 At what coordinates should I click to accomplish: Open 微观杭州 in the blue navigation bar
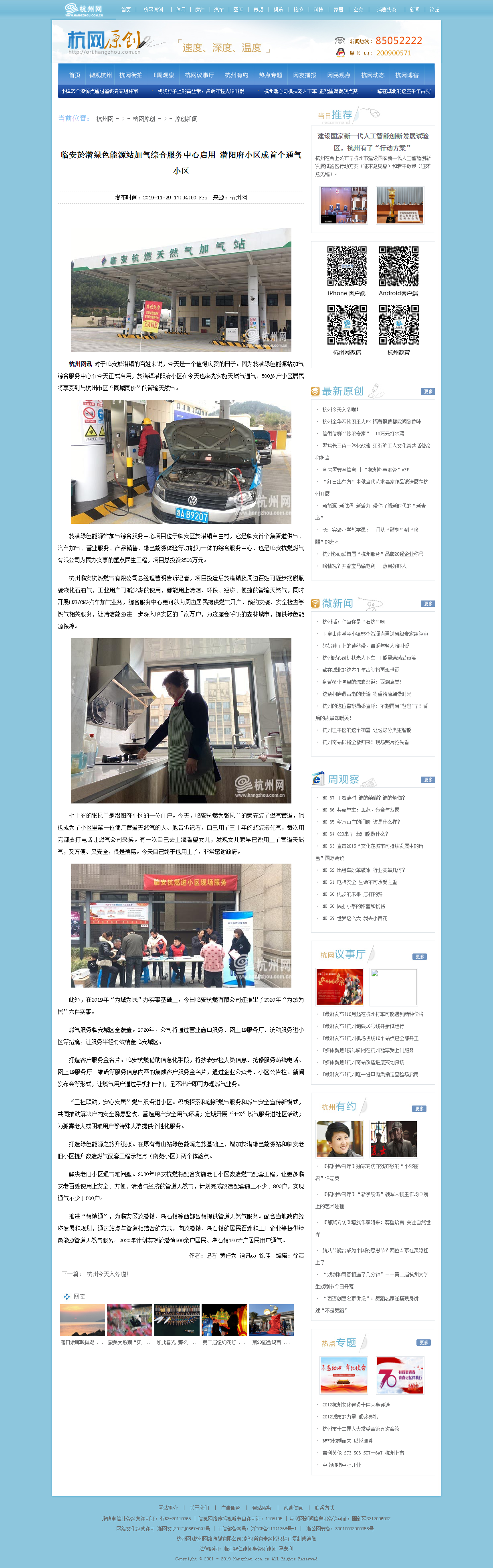tap(100, 75)
